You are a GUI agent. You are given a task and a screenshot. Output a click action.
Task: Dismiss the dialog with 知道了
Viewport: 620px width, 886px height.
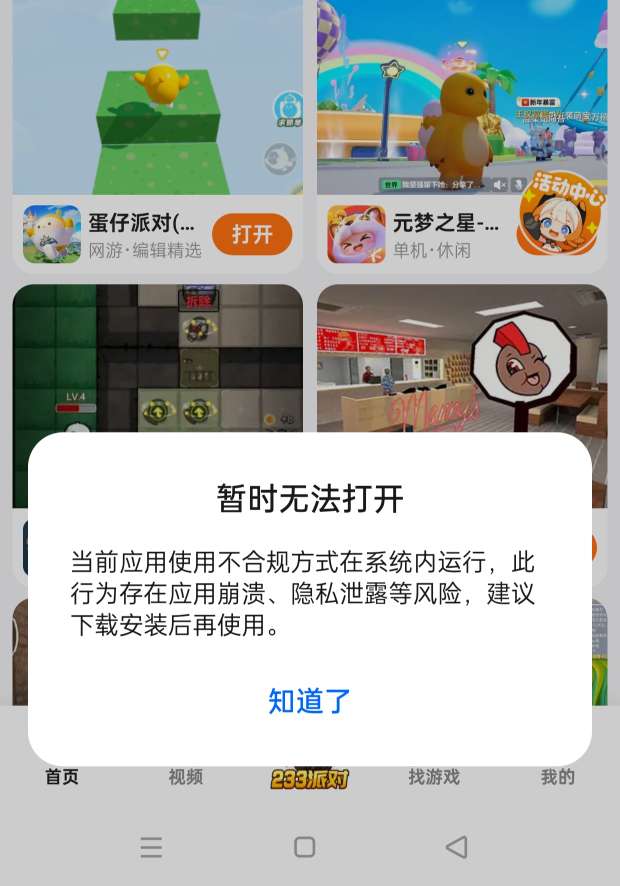(x=310, y=701)
